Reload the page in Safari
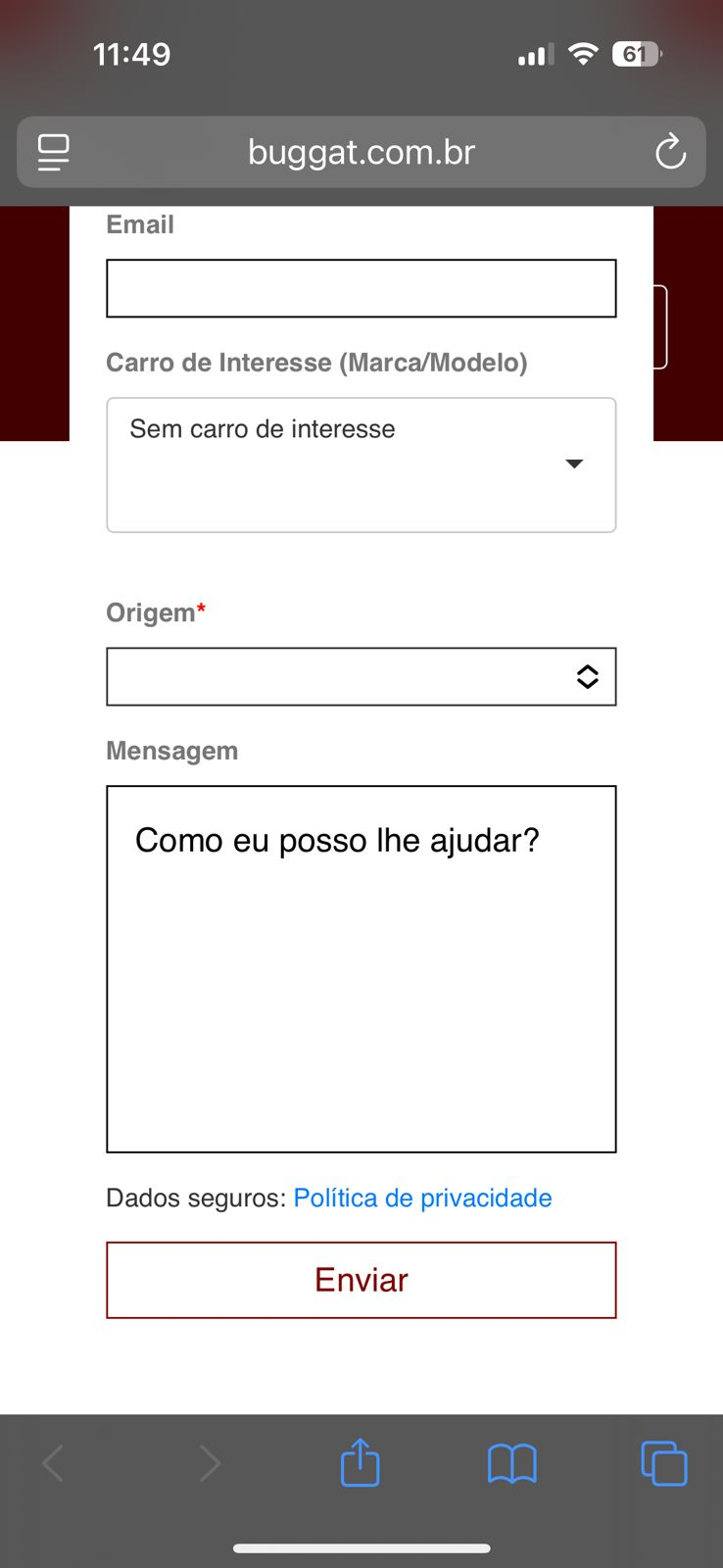The image size is (723, 1568). pyautogui.click(x=670, y=152)
